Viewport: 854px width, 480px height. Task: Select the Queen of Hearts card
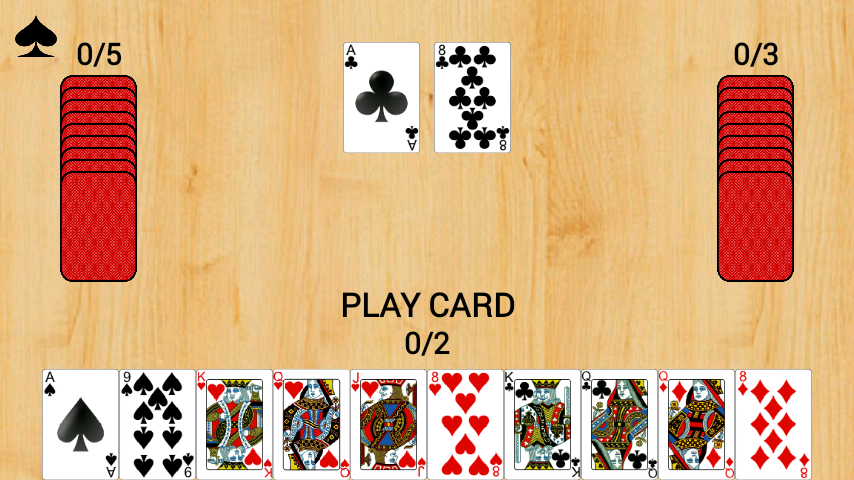pos(311,425)
